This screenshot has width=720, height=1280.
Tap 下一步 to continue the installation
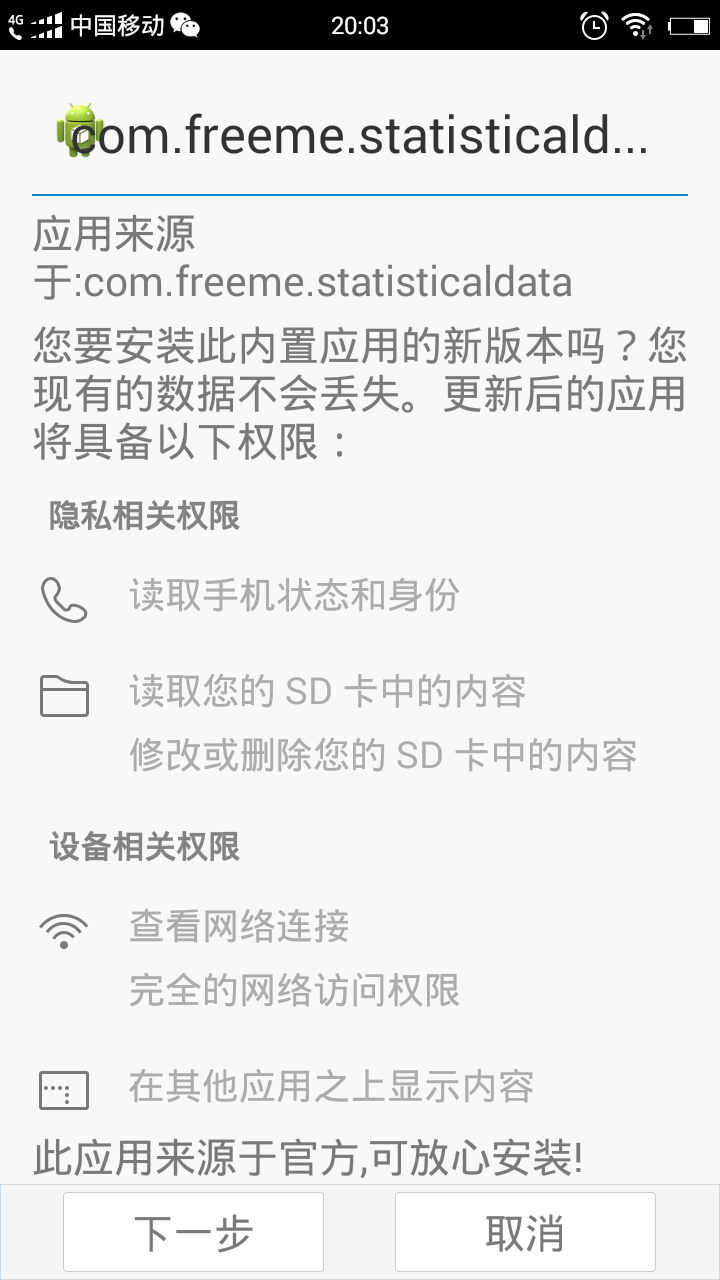[x=193, y=1232]
